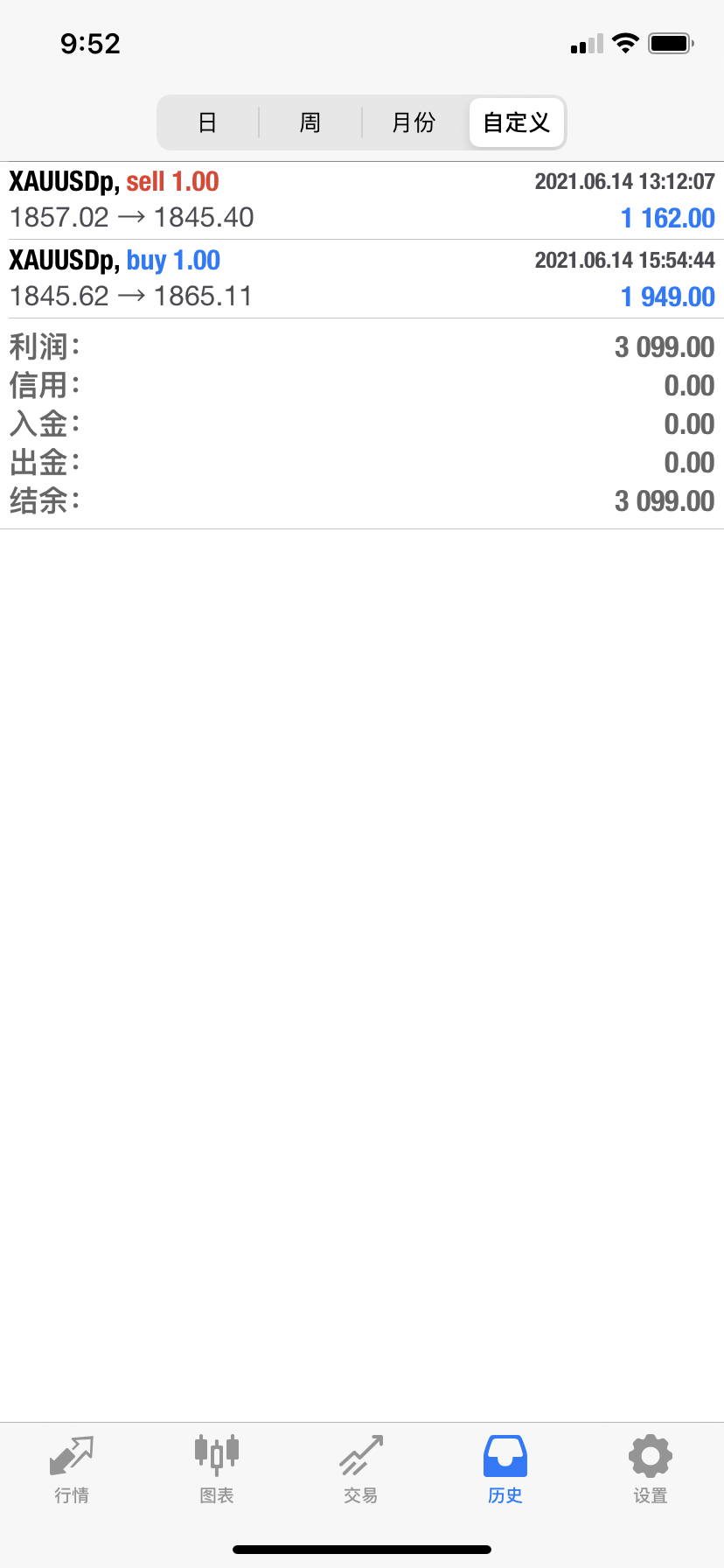Tap the Wi-Fi icon in status bar
724x1568 pixels.
click(x=624, y=42)
